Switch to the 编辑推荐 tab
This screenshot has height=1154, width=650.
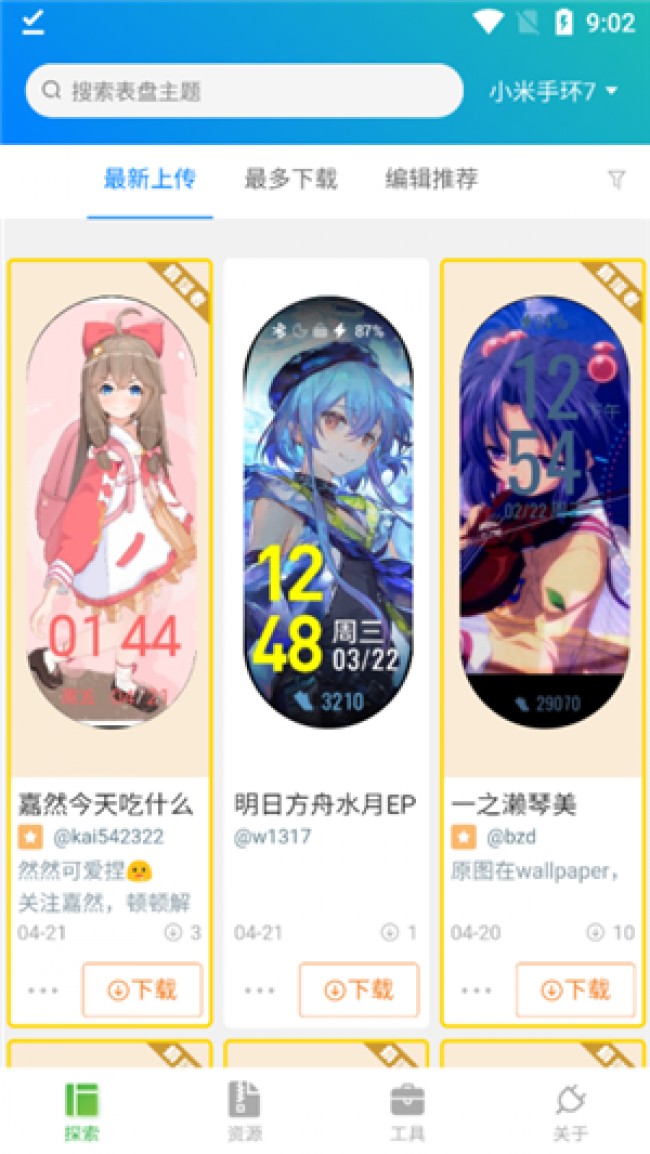point(432,179)
